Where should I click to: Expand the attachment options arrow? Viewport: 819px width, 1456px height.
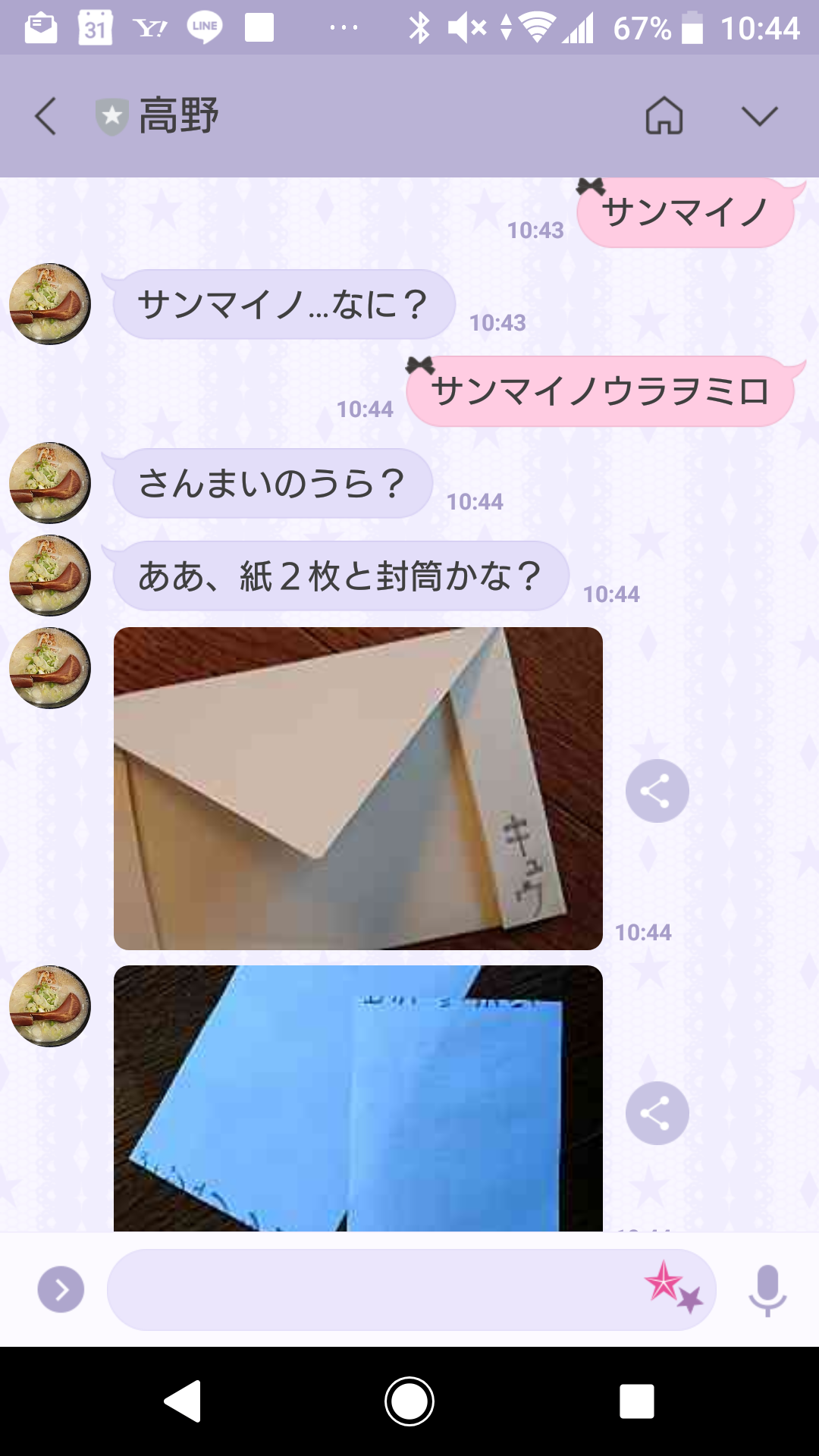[61, 1289]
